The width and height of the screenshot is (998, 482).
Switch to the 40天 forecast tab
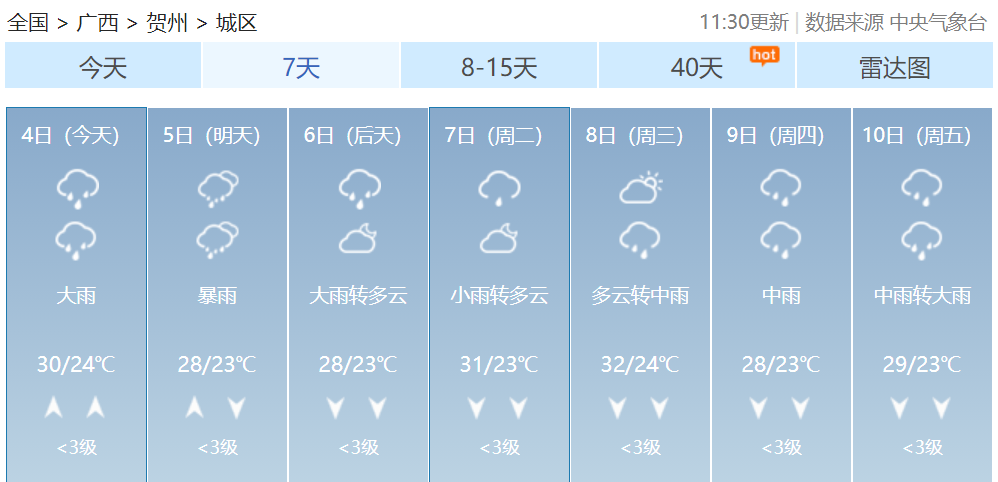coord(697,68)
